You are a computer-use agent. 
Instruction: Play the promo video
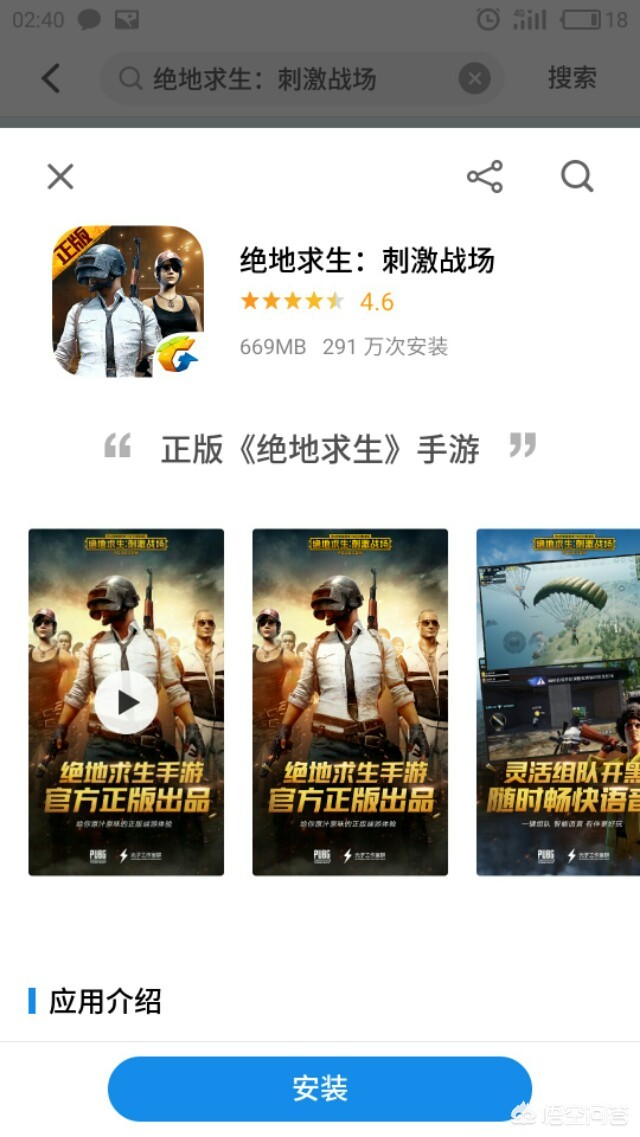(126, 702)
